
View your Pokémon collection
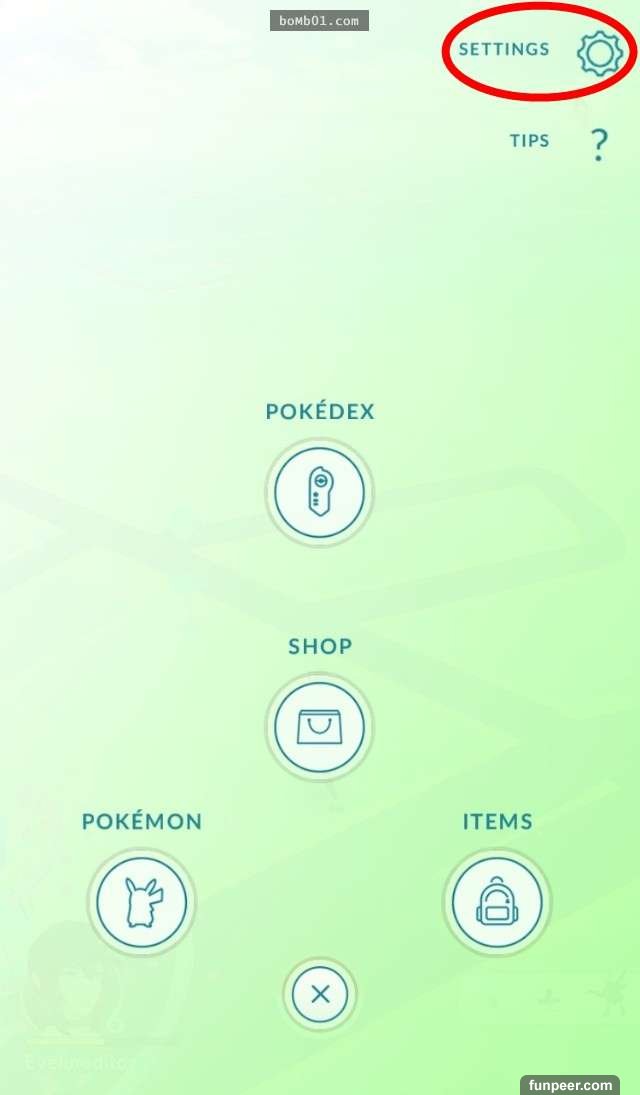pyautogui.click(x=141, y=903)
